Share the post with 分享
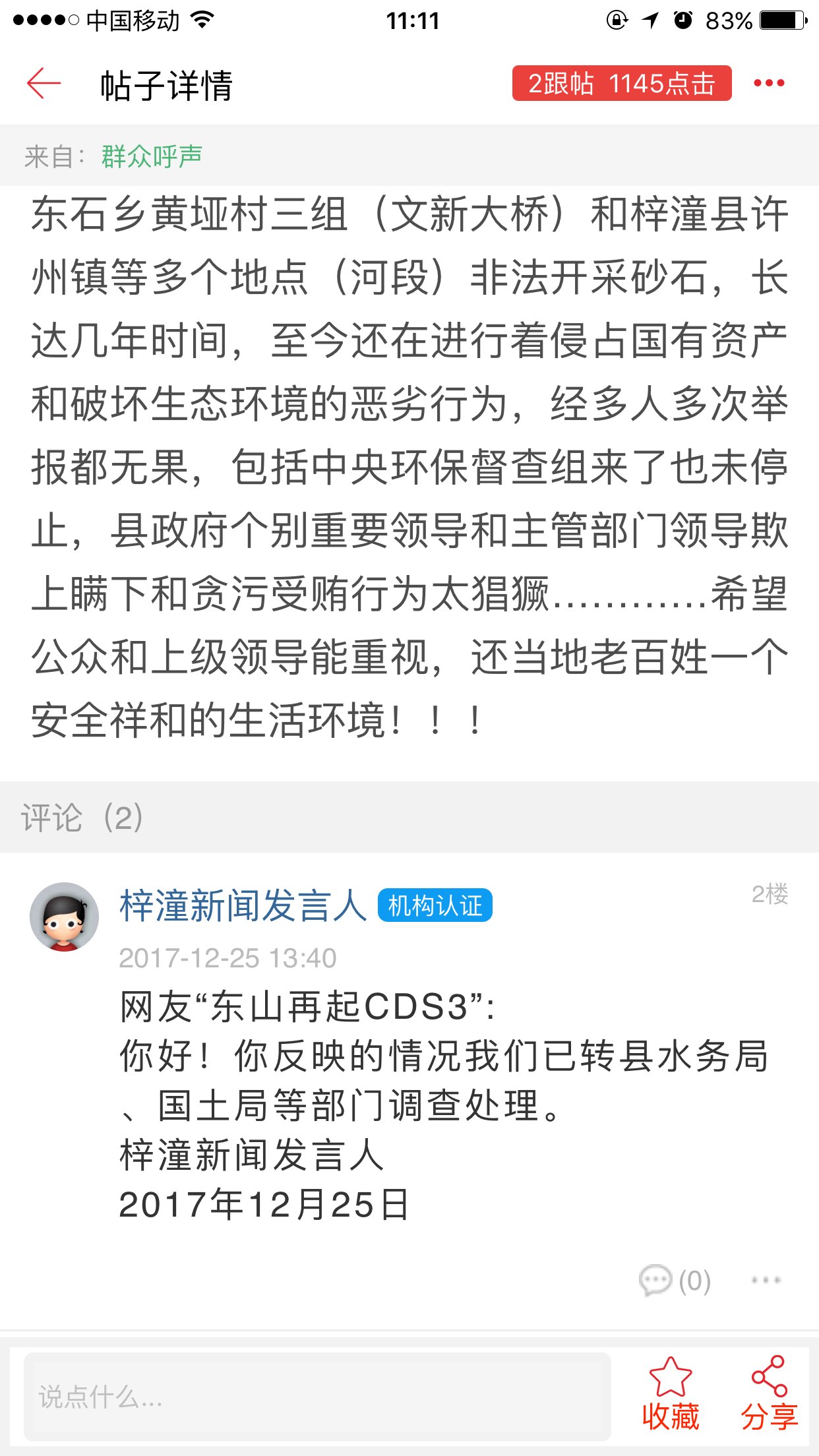Screen dimensions: 819x1456 tap(769, 1394)
